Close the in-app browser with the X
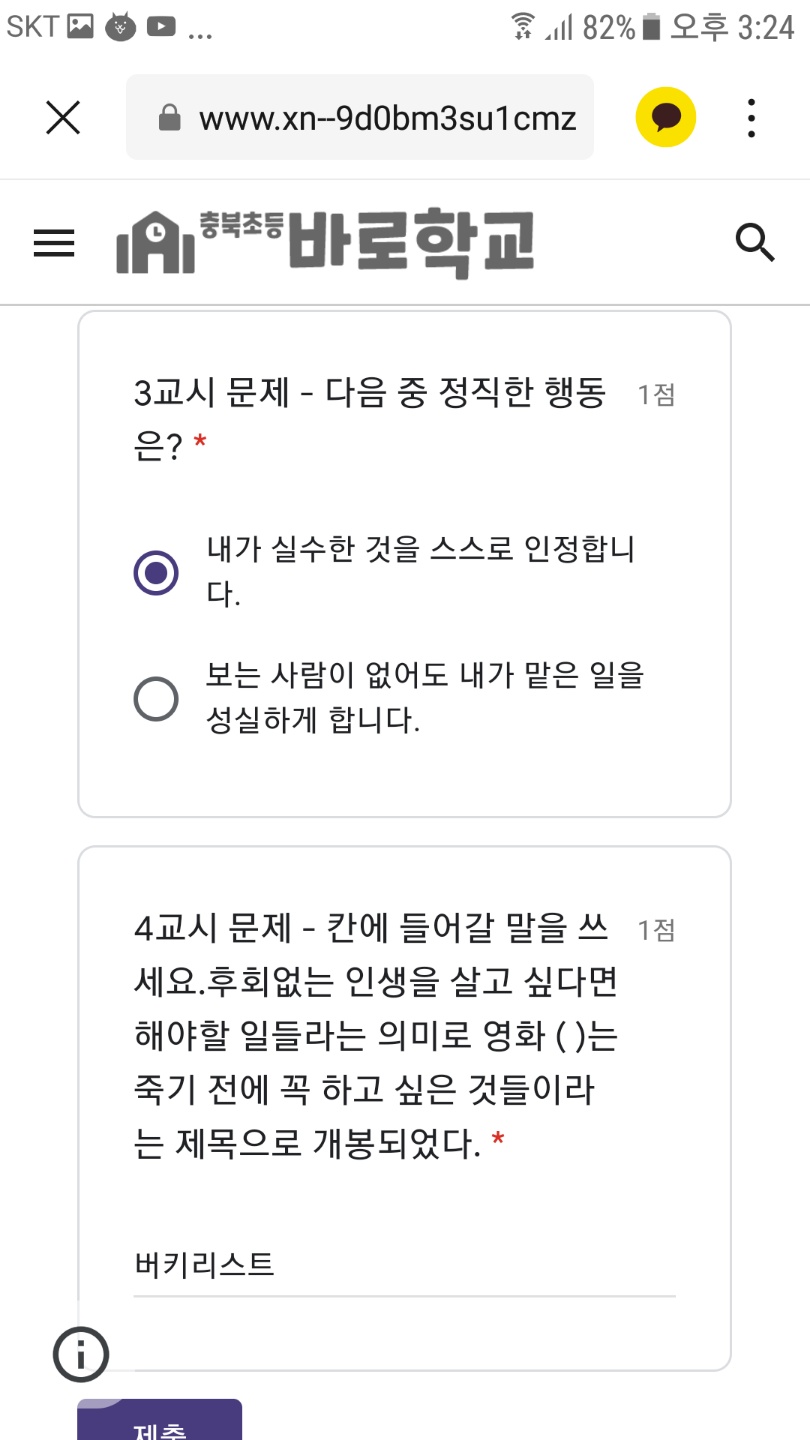 [63, 118]
